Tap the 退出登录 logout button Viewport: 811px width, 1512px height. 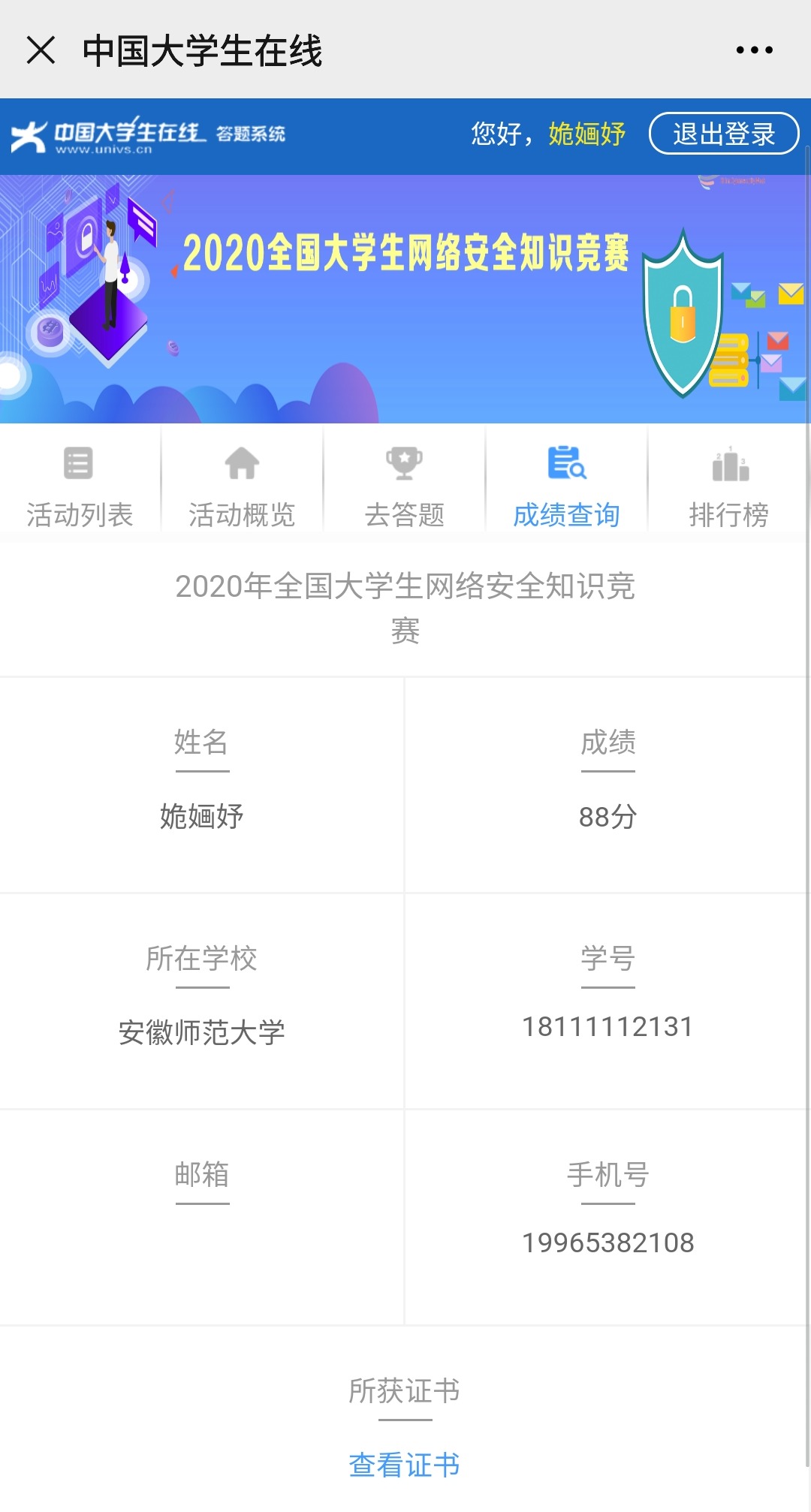[x=723, y=134]
